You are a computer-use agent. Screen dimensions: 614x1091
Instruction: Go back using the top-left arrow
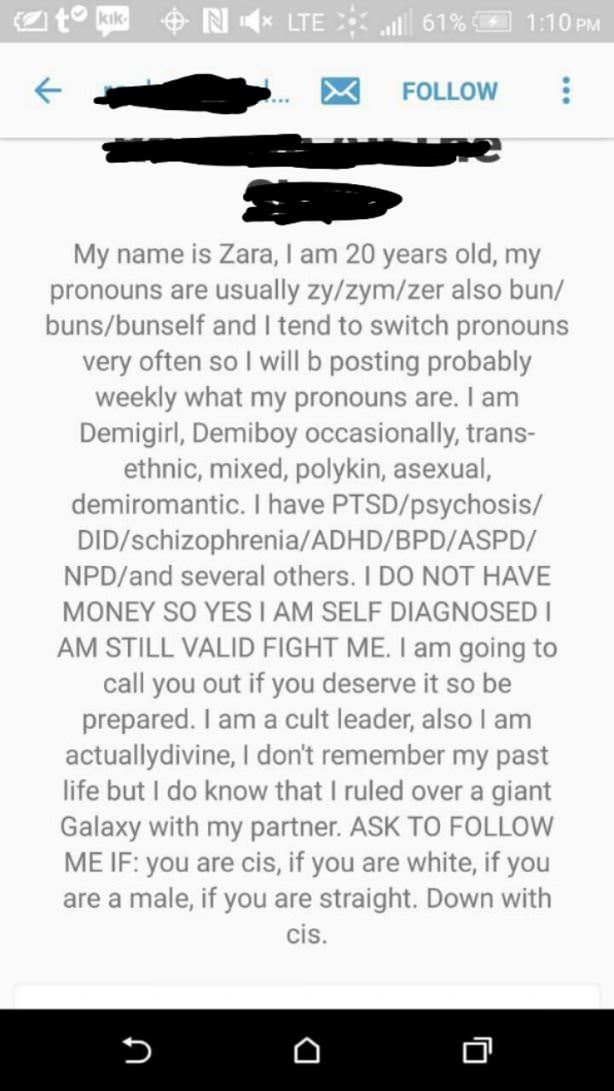click(x=47, y=91)
